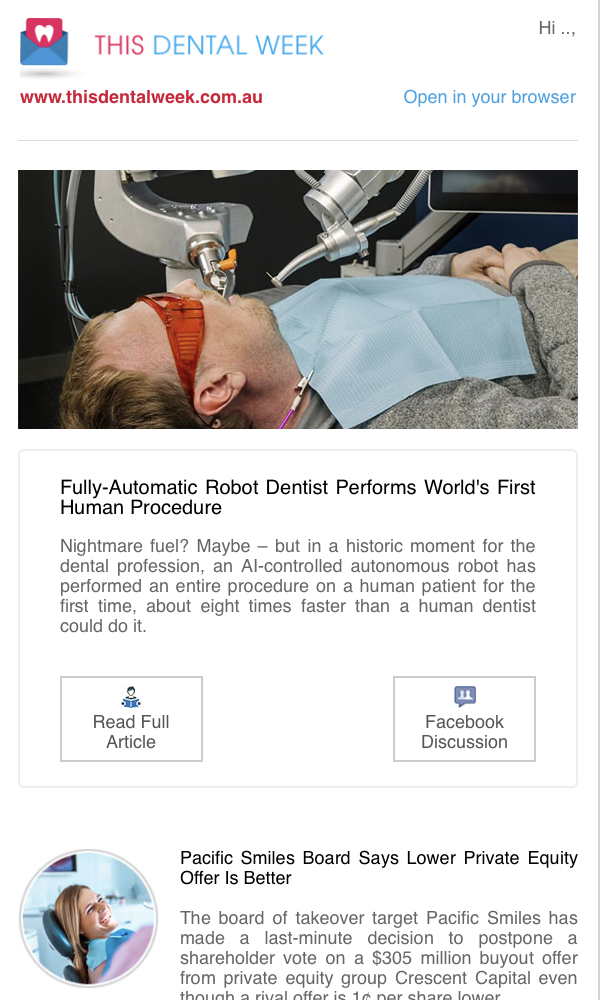Open the Pacific Smiles article thumbnail
The height and width of the screenshot is (1000, 600).
pos(89,918)
